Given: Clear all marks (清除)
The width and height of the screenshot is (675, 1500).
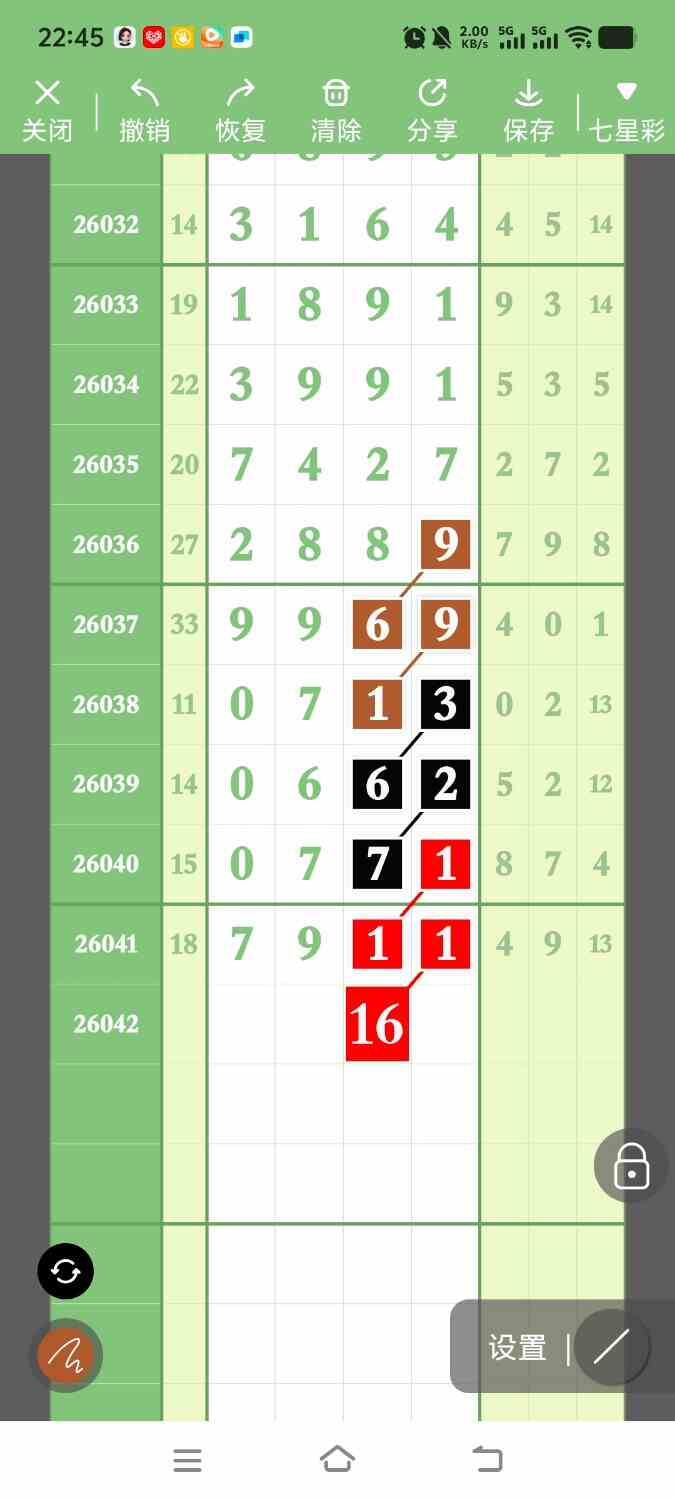Looking at the screenshot, I should click(335, 111).
